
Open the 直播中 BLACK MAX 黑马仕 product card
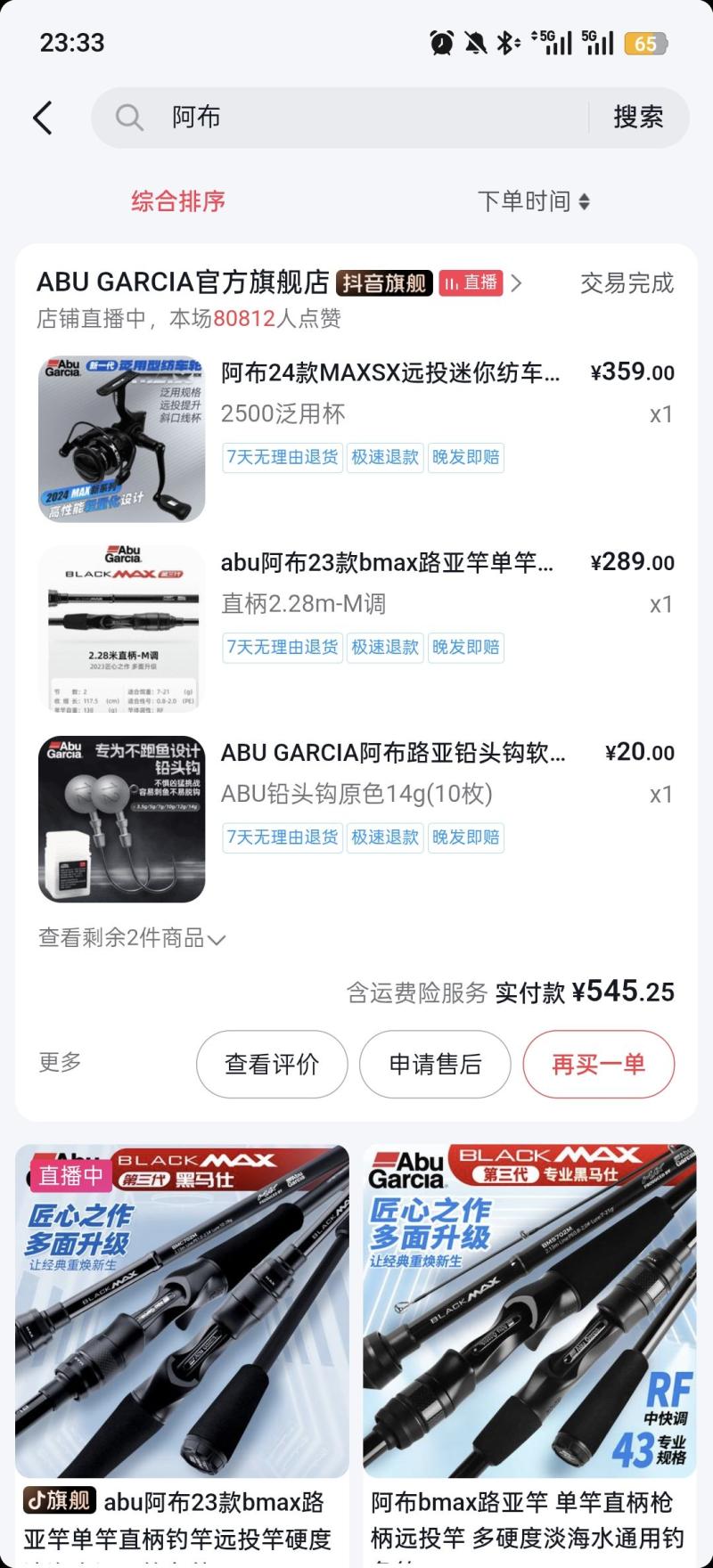pos(182,1336)
